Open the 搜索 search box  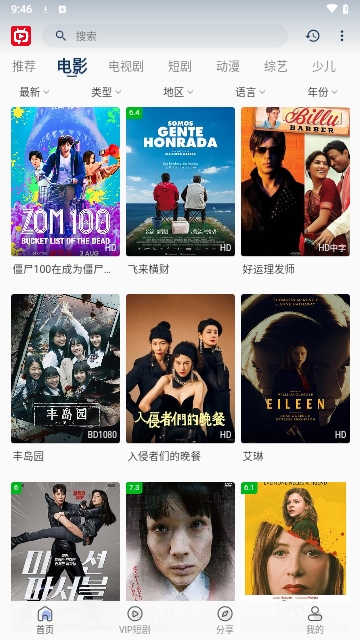tap(165, 36)
